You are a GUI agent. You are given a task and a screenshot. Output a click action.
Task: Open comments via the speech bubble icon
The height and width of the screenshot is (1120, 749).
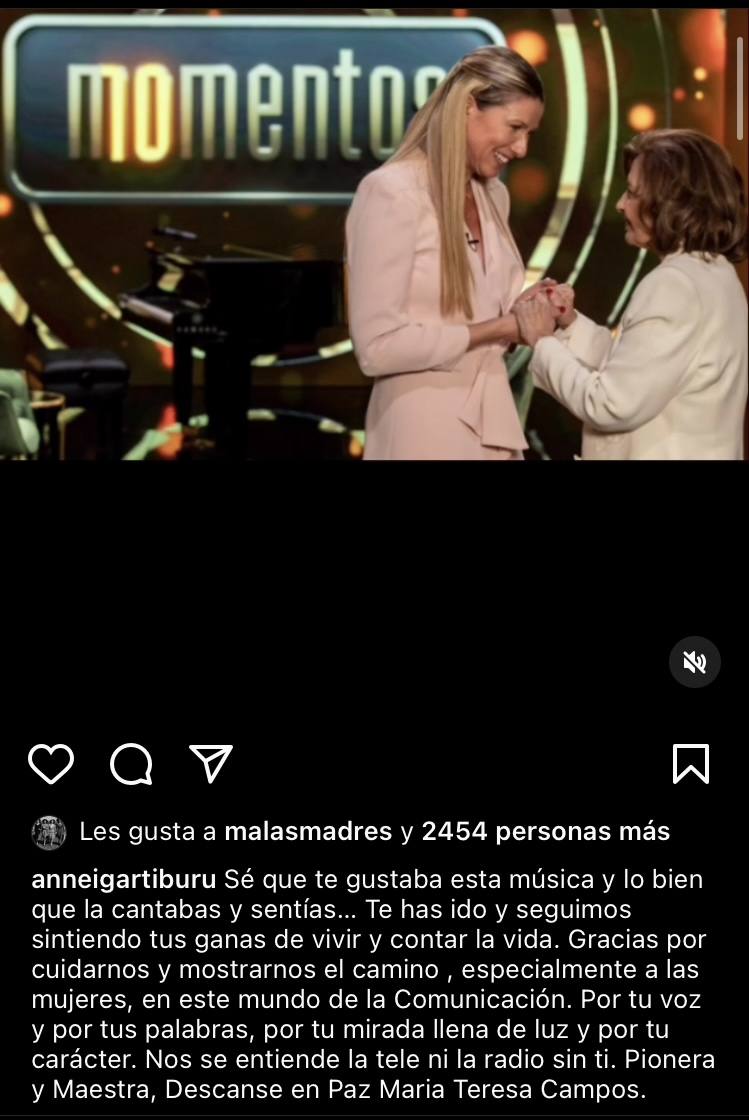click(131, 763)
